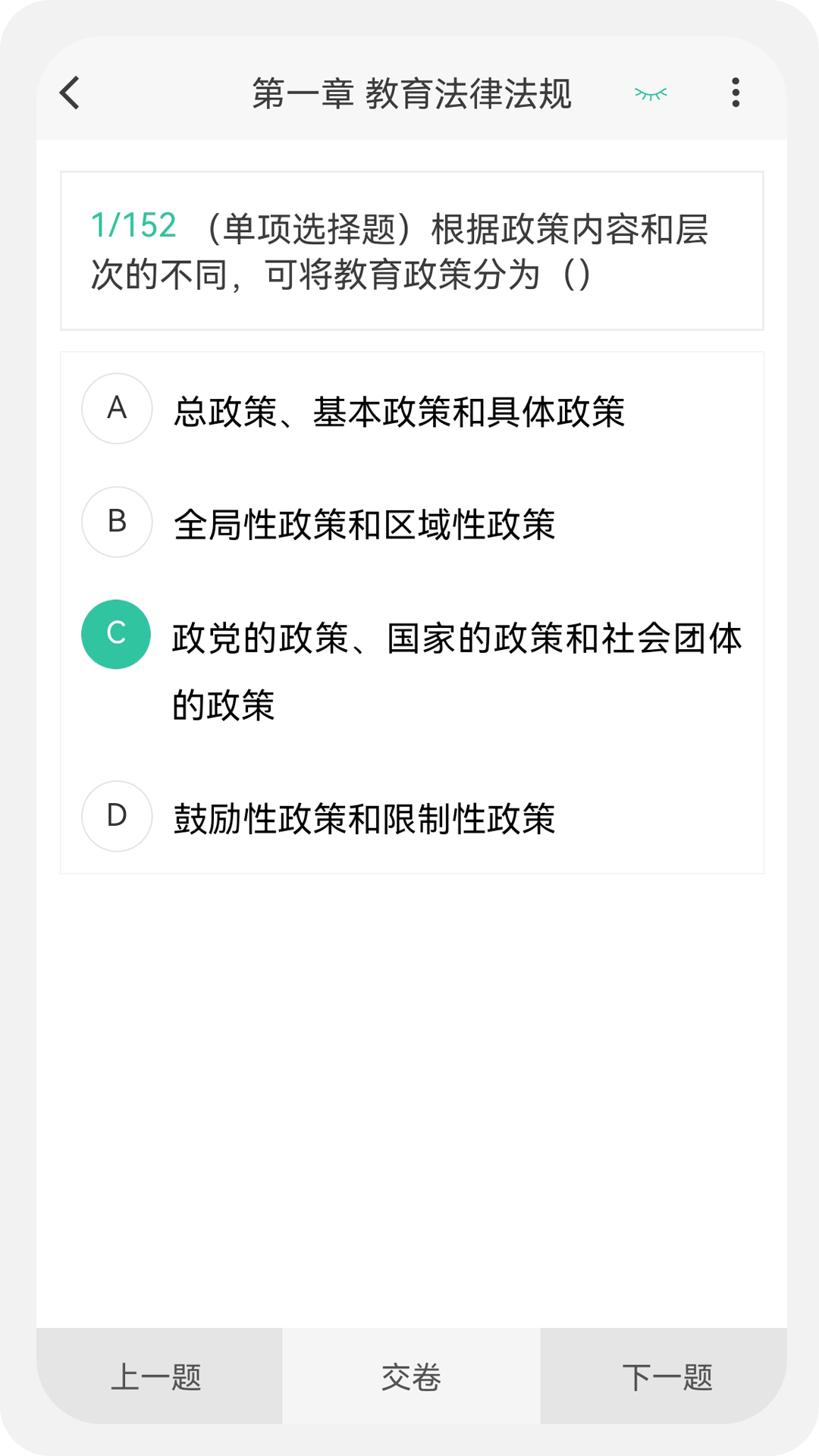Tap the answer text 鼓励性政策和限制性政策
The height and width of the screenshot is (1456, 819).
pos(366,816)
